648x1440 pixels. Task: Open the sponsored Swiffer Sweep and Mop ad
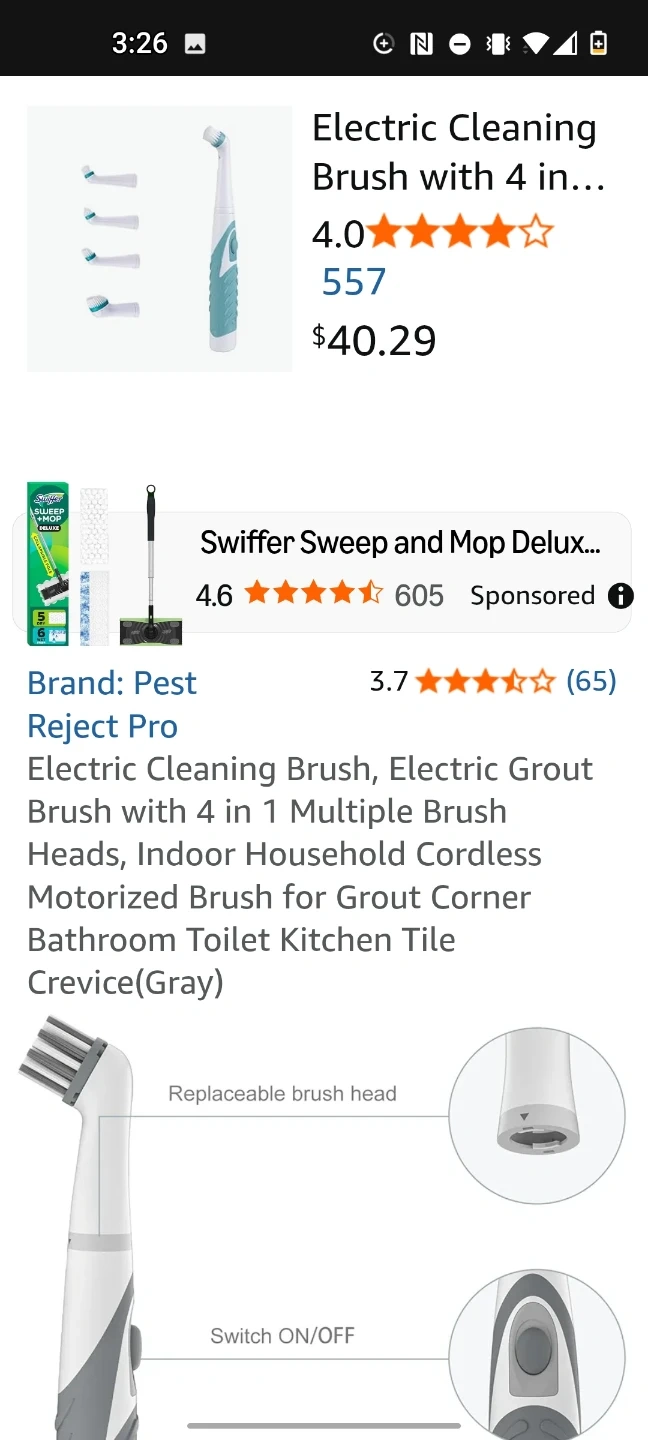[400, 543]
